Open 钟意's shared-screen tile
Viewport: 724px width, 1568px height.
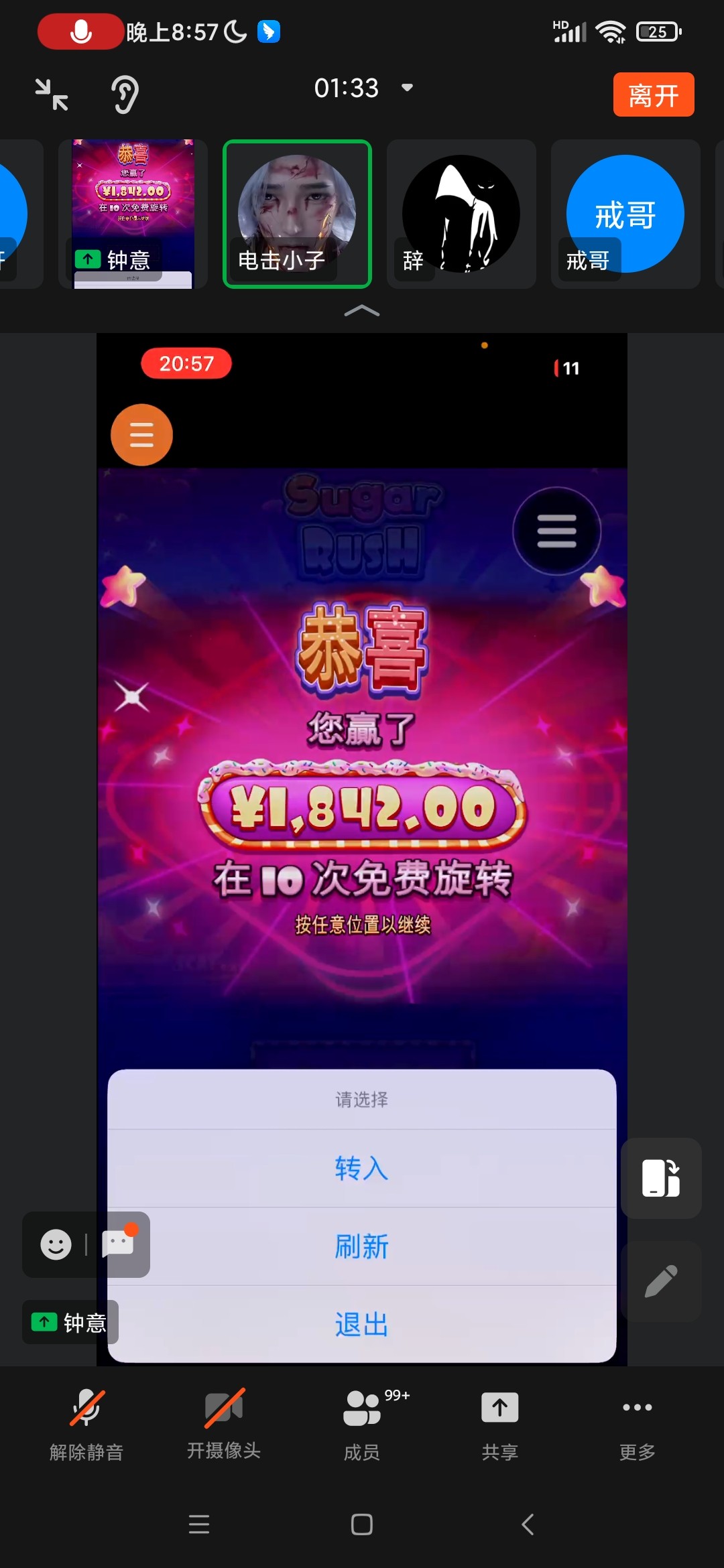[133, 214]
